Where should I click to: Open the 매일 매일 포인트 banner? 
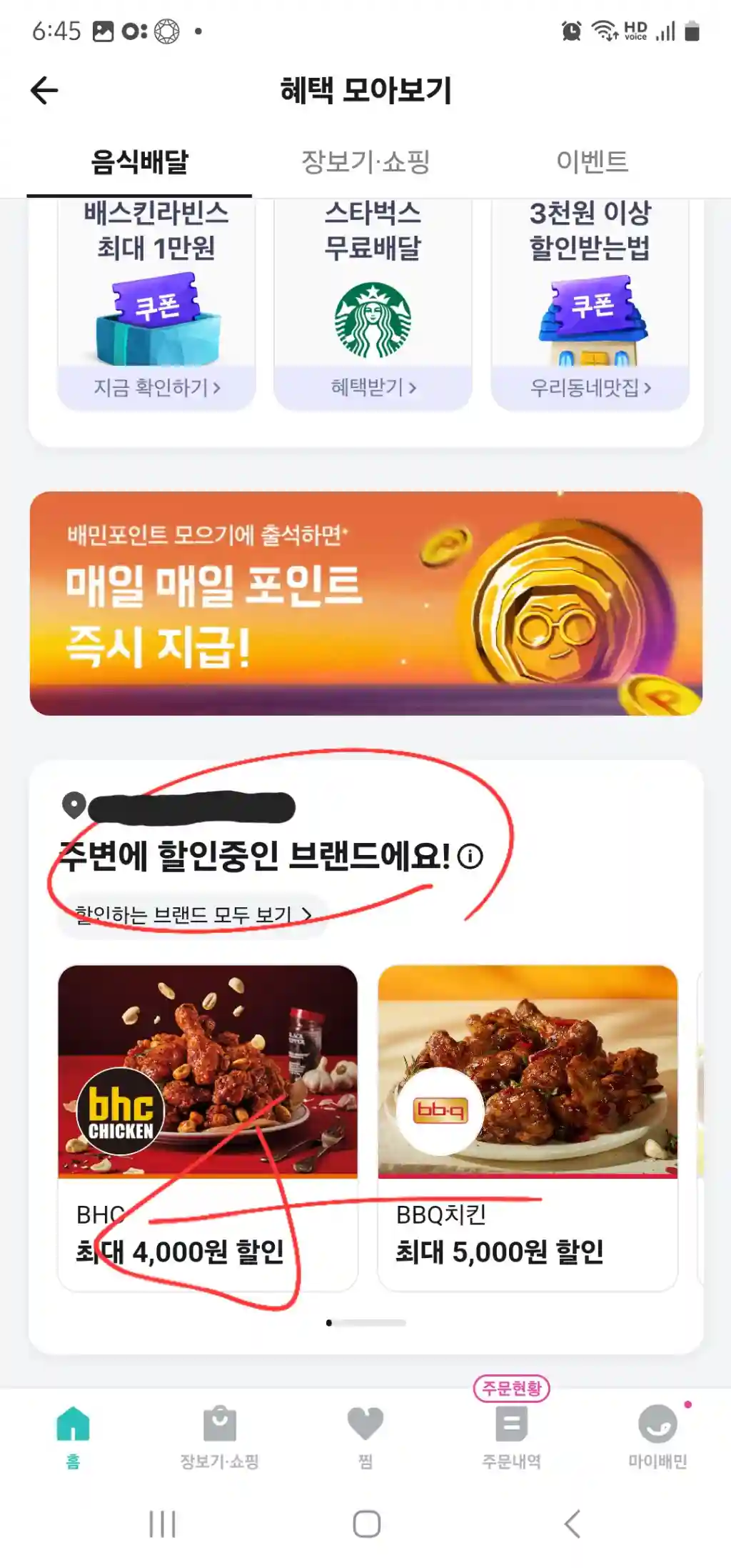[x=365, y=603]
